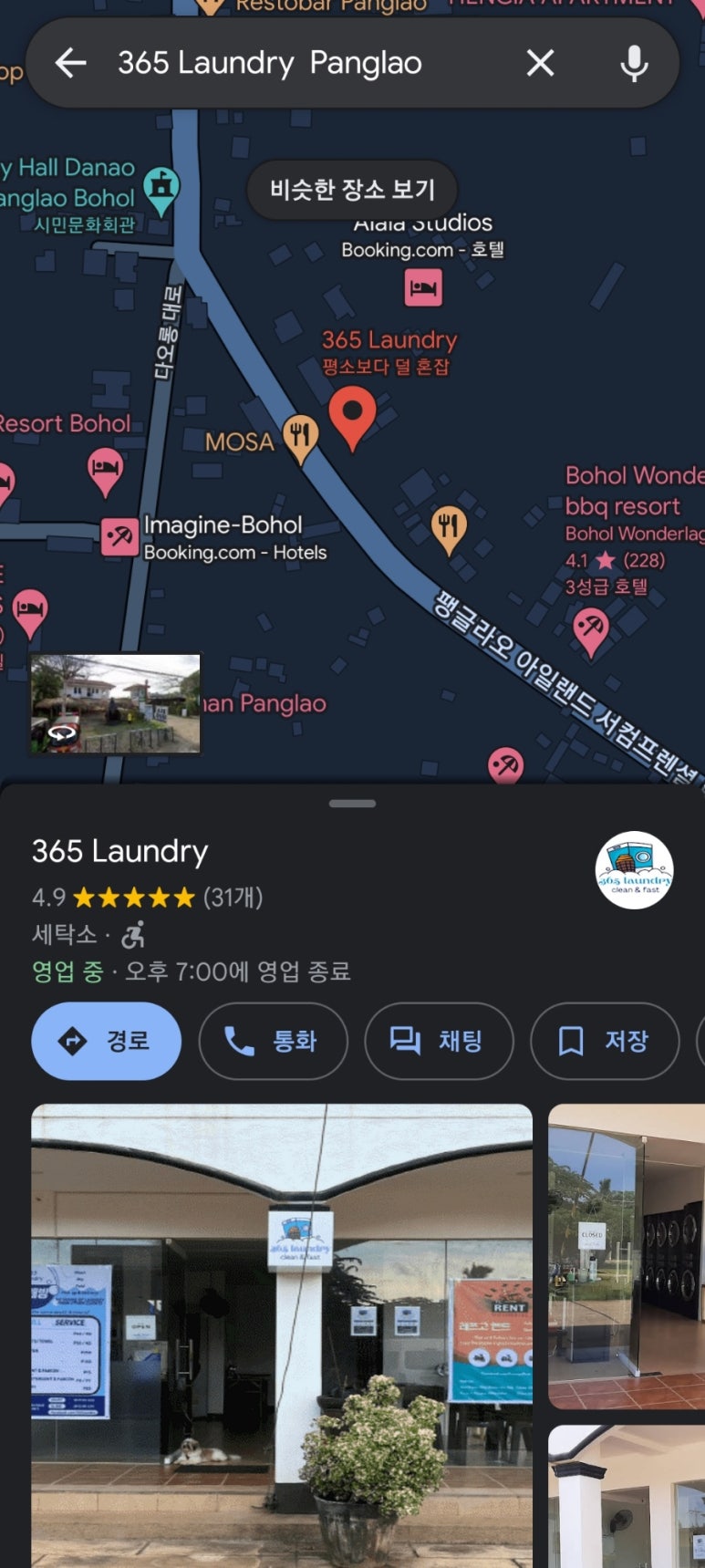Clear the 365 Laundry Panglao search text
Image resolution: width=705 pixels, height=1568 pixels.
pyautogui.click(x=540, y=63)
